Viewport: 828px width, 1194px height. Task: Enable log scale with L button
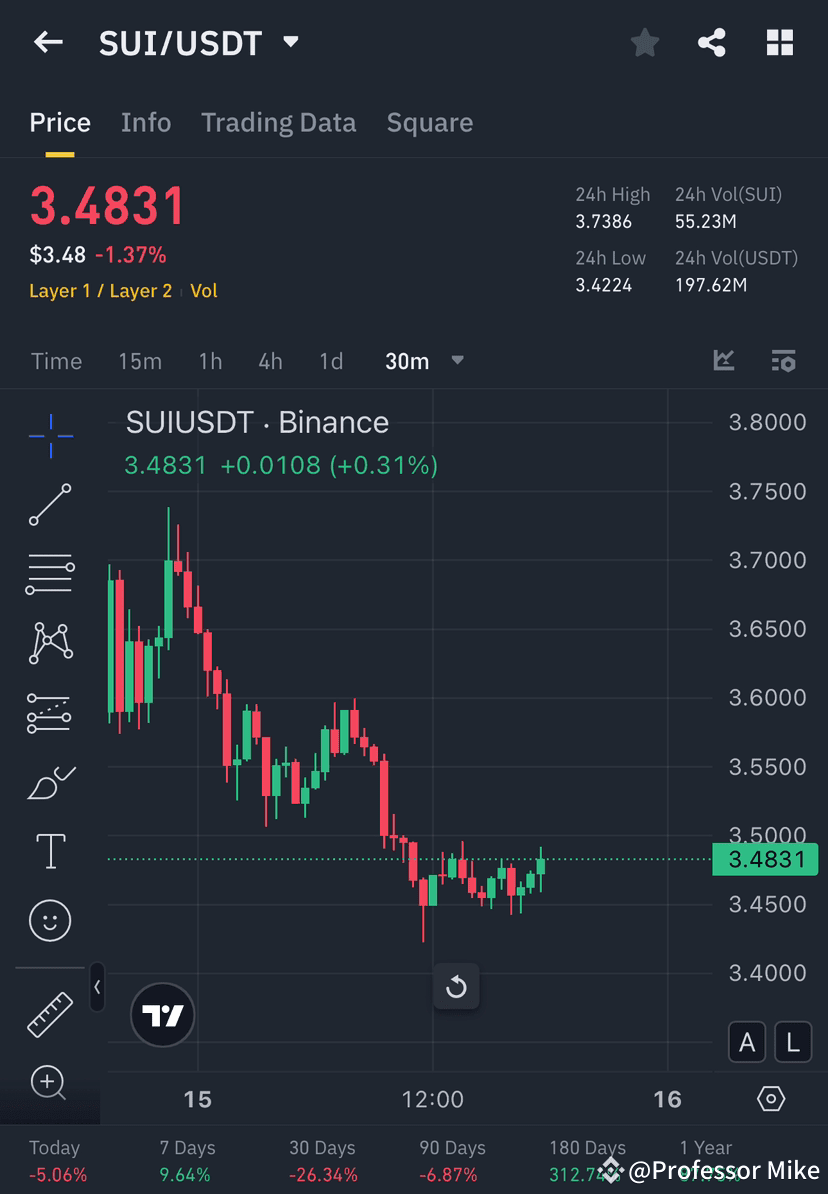point(792,1042)
